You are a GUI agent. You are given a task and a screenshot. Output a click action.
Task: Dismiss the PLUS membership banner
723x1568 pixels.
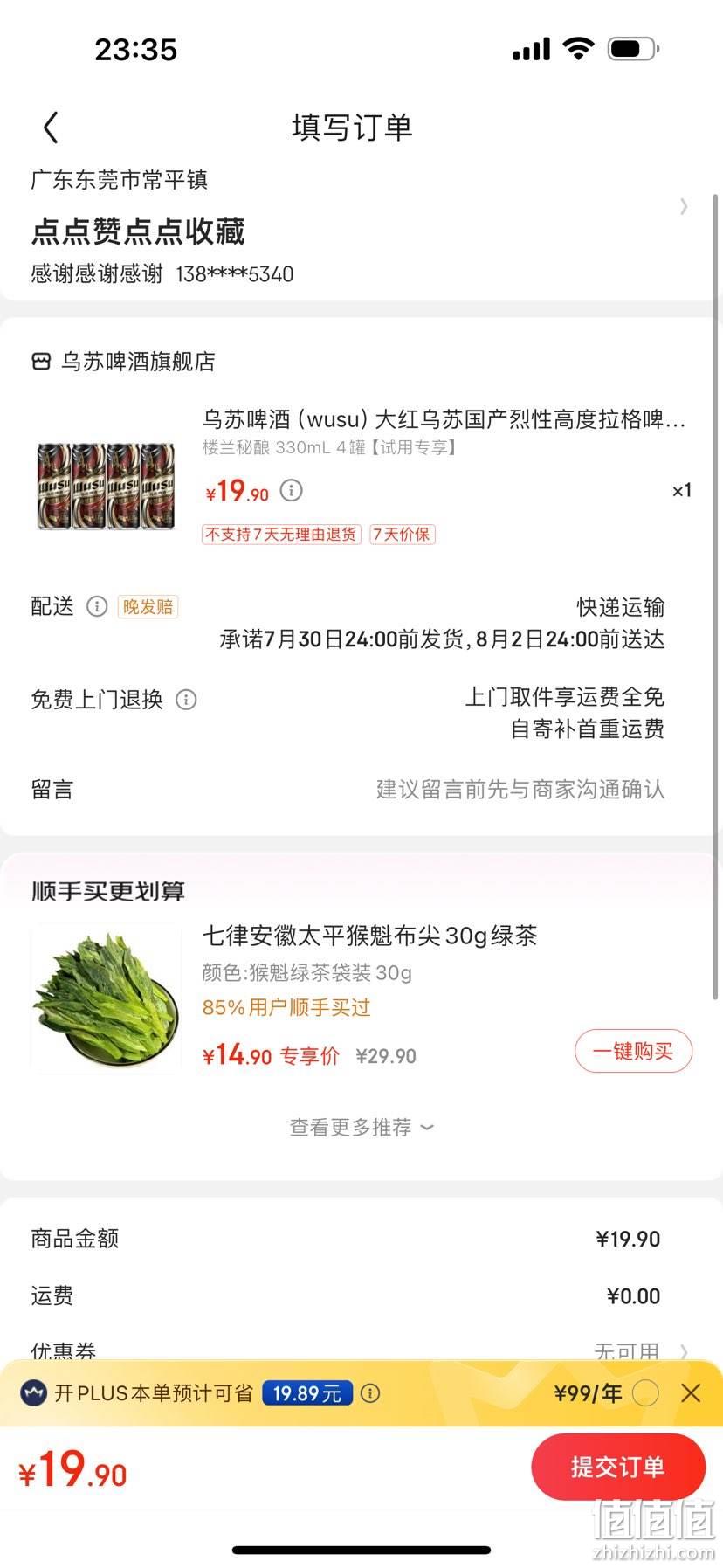tap(691, 1393)
